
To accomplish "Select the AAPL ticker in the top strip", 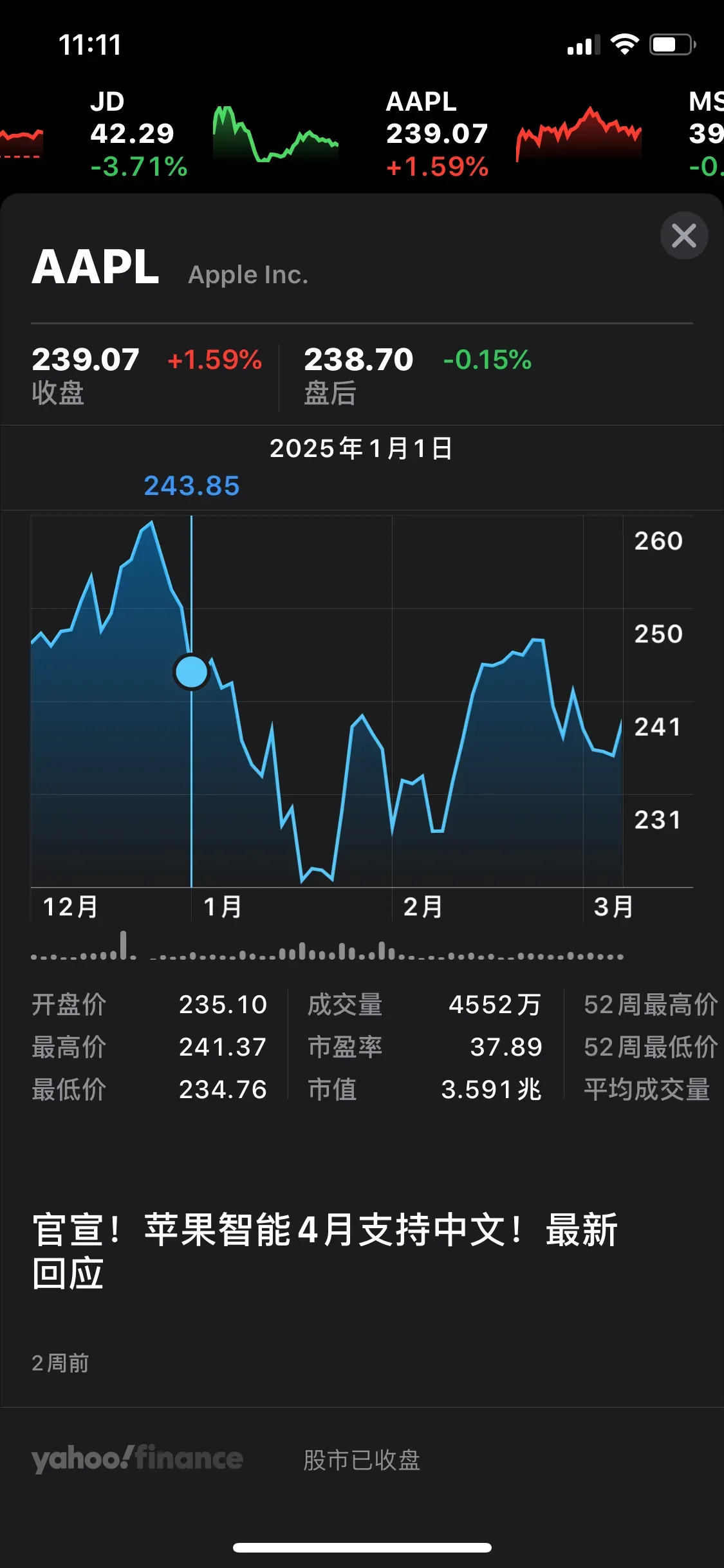I will point(514,134).
